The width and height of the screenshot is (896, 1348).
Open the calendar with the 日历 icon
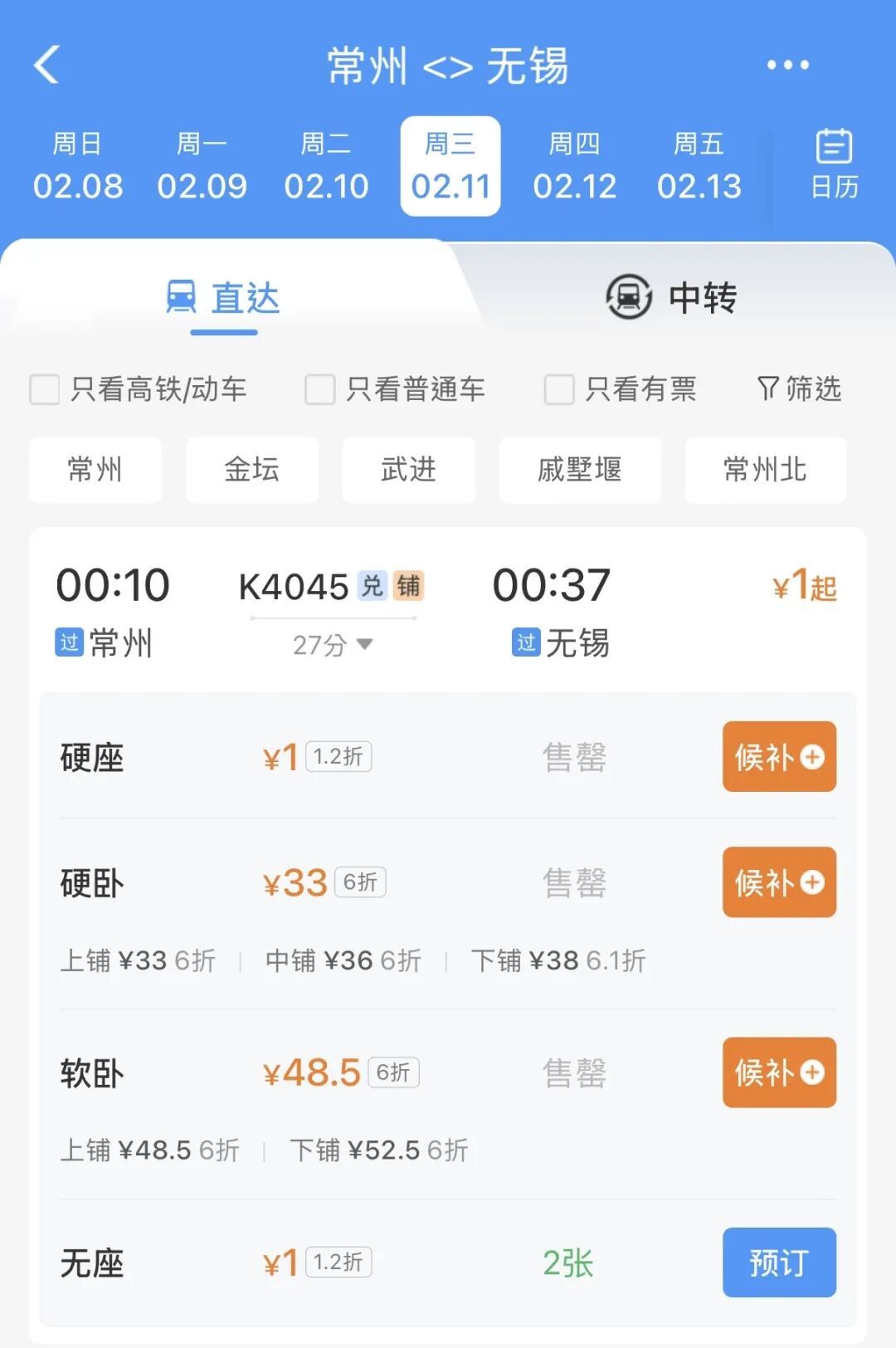[833, 163]
